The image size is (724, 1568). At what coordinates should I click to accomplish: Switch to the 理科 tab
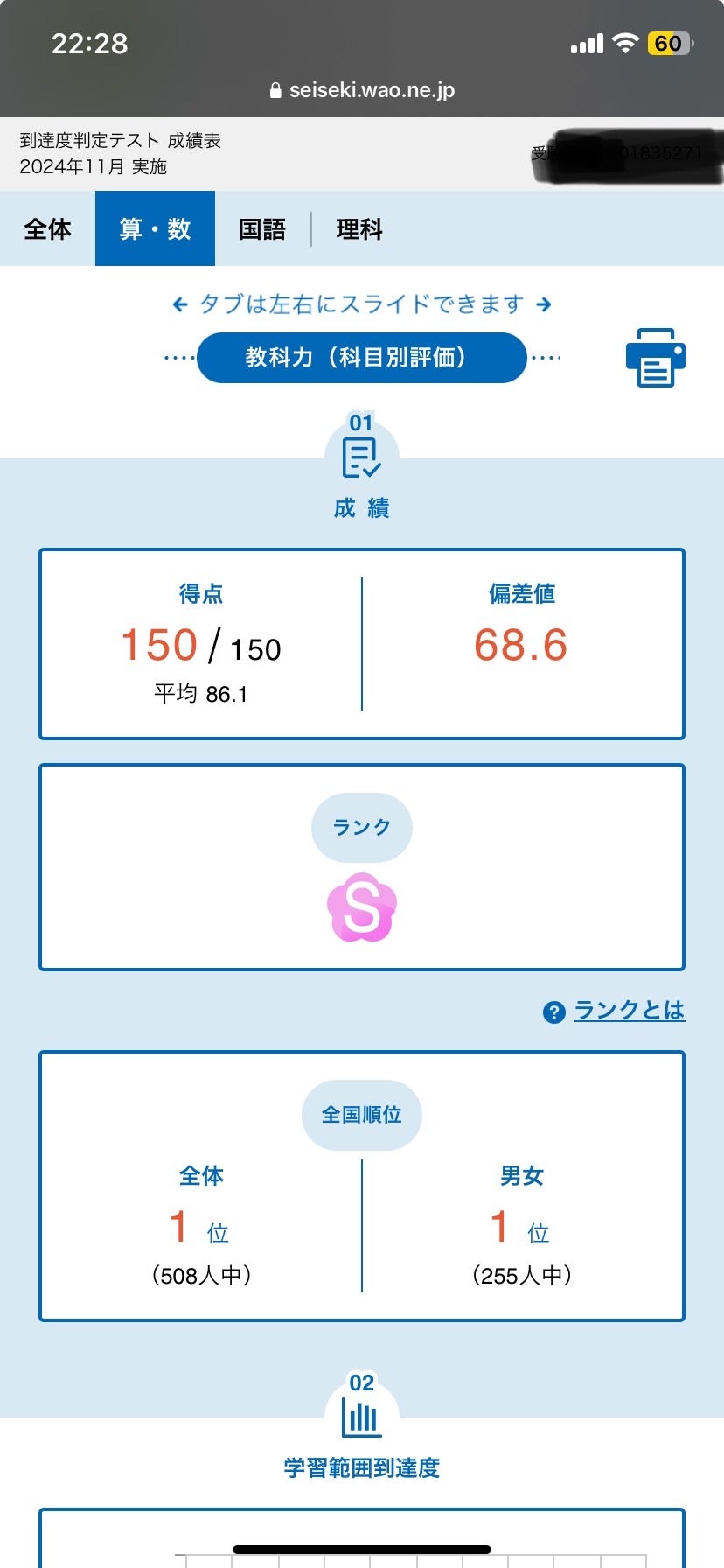coord(357,228)
